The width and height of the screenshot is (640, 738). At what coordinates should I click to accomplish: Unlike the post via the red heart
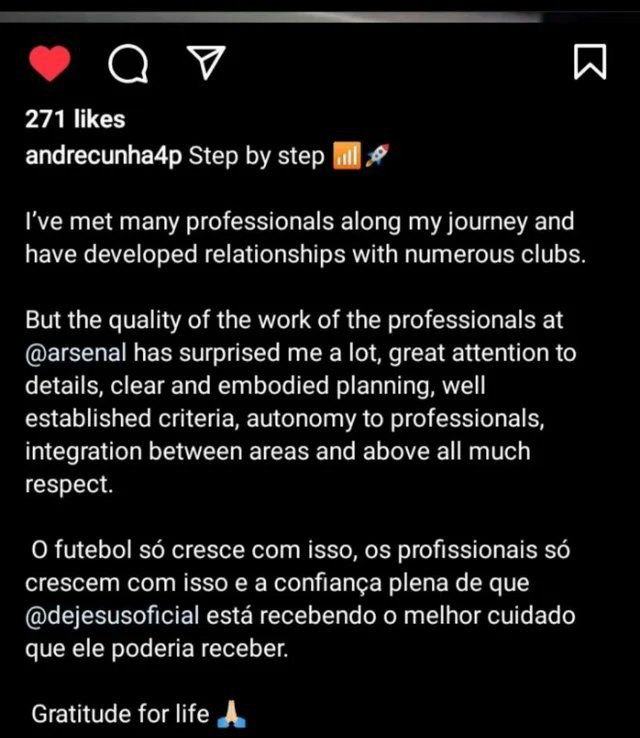point(49,65)
